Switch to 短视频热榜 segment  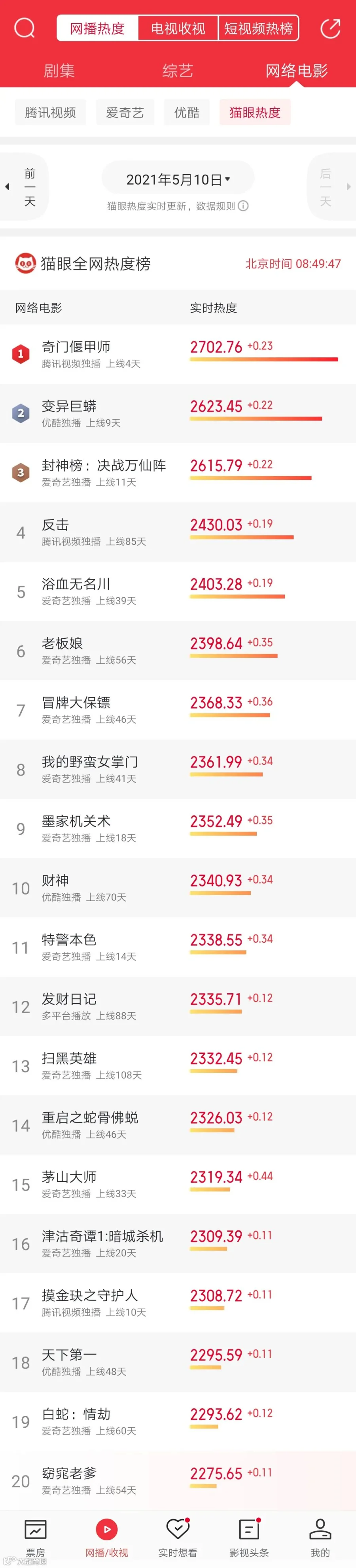point(258,28)
